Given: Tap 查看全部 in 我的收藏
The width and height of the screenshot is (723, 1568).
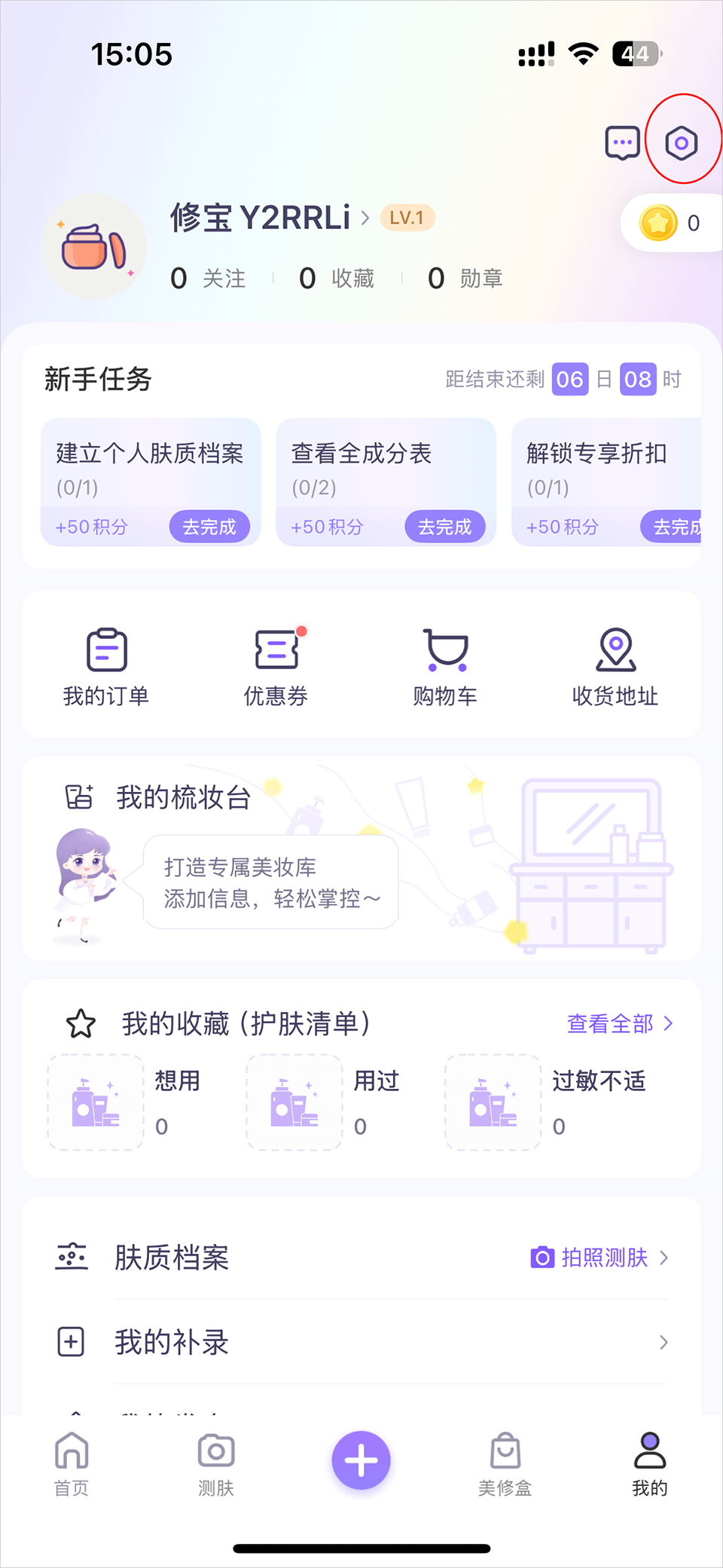Looking at the screenshot, I should click(x=619, y=1023).
